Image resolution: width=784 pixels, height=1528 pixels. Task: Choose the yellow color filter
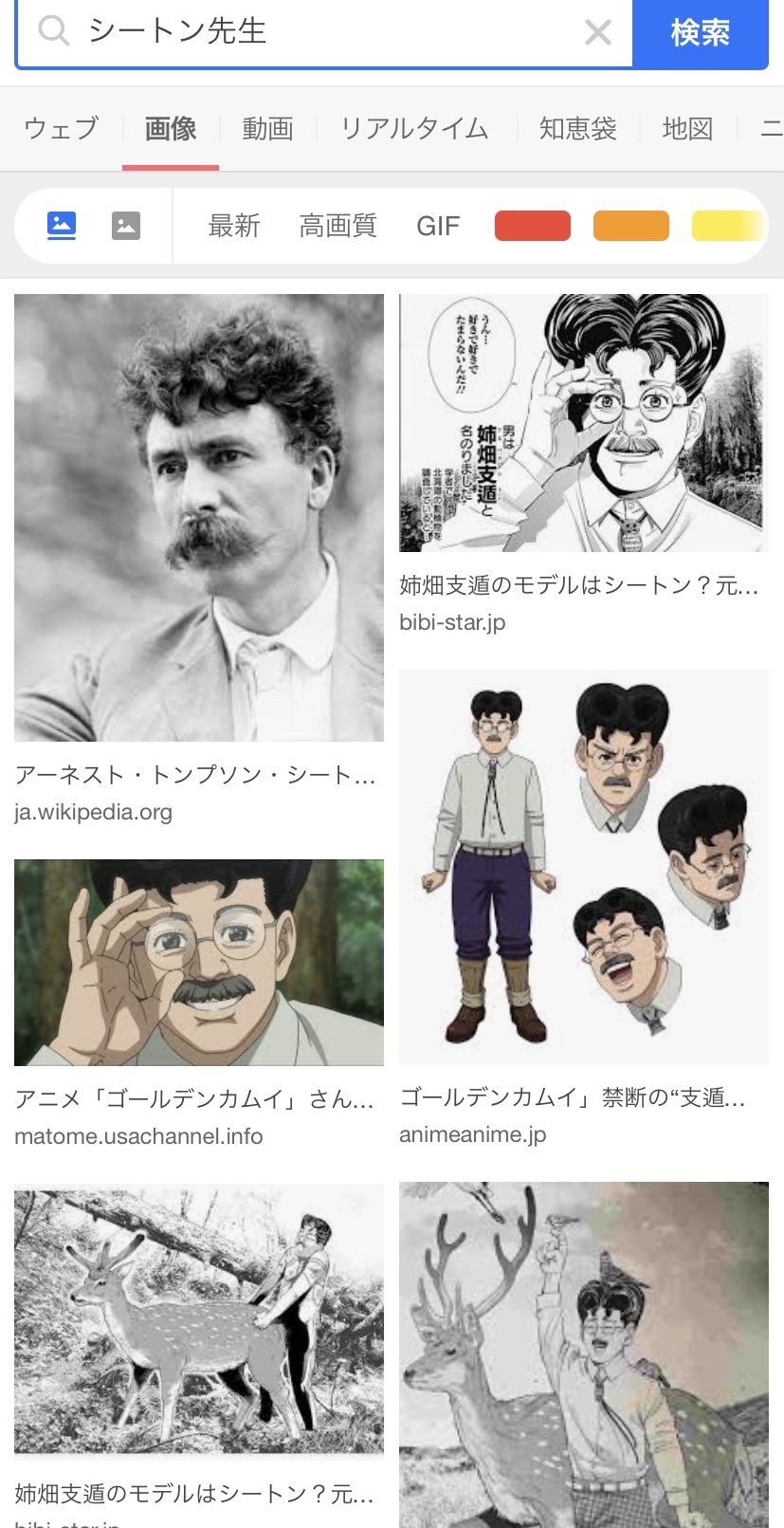click(x=725, y=226)
